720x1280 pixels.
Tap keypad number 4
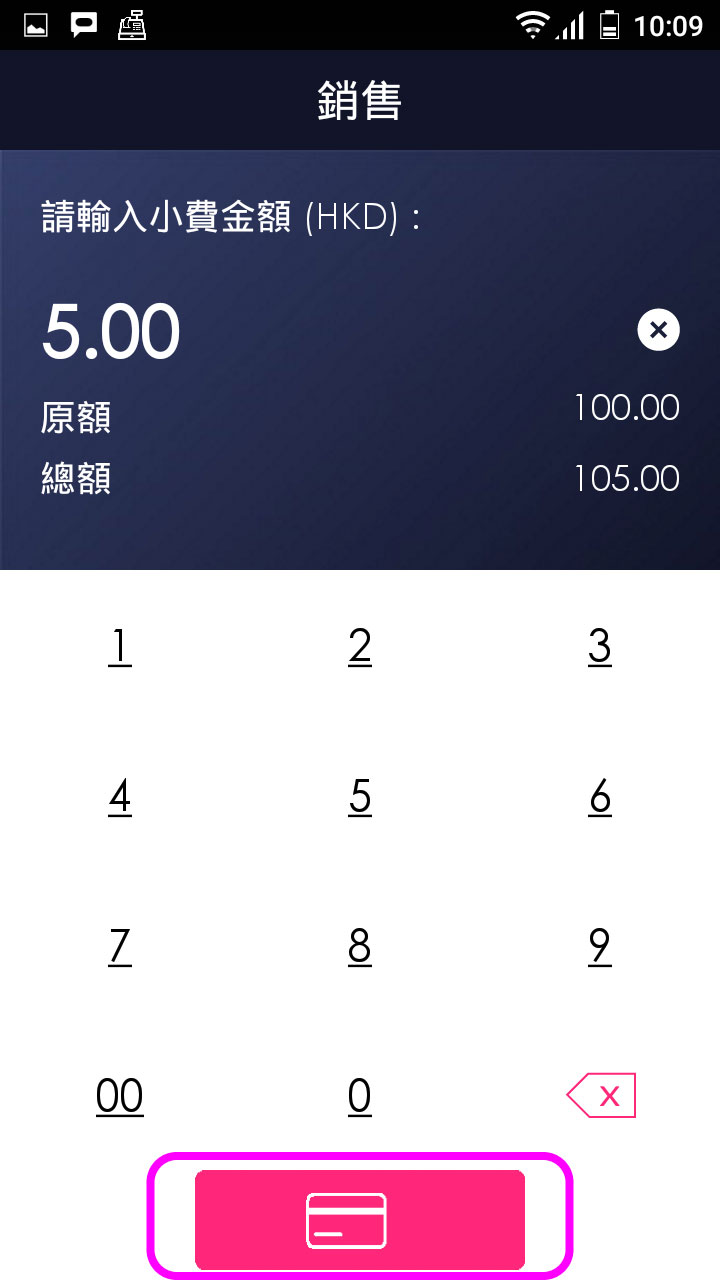coord(120,797)
